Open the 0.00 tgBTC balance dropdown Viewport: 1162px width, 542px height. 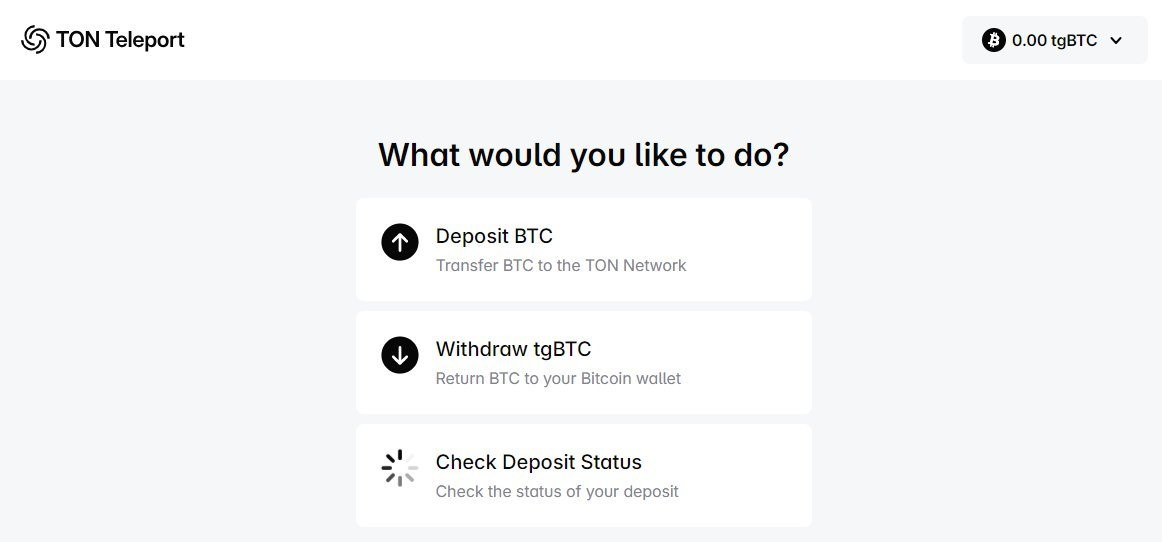coord(1054,40)
